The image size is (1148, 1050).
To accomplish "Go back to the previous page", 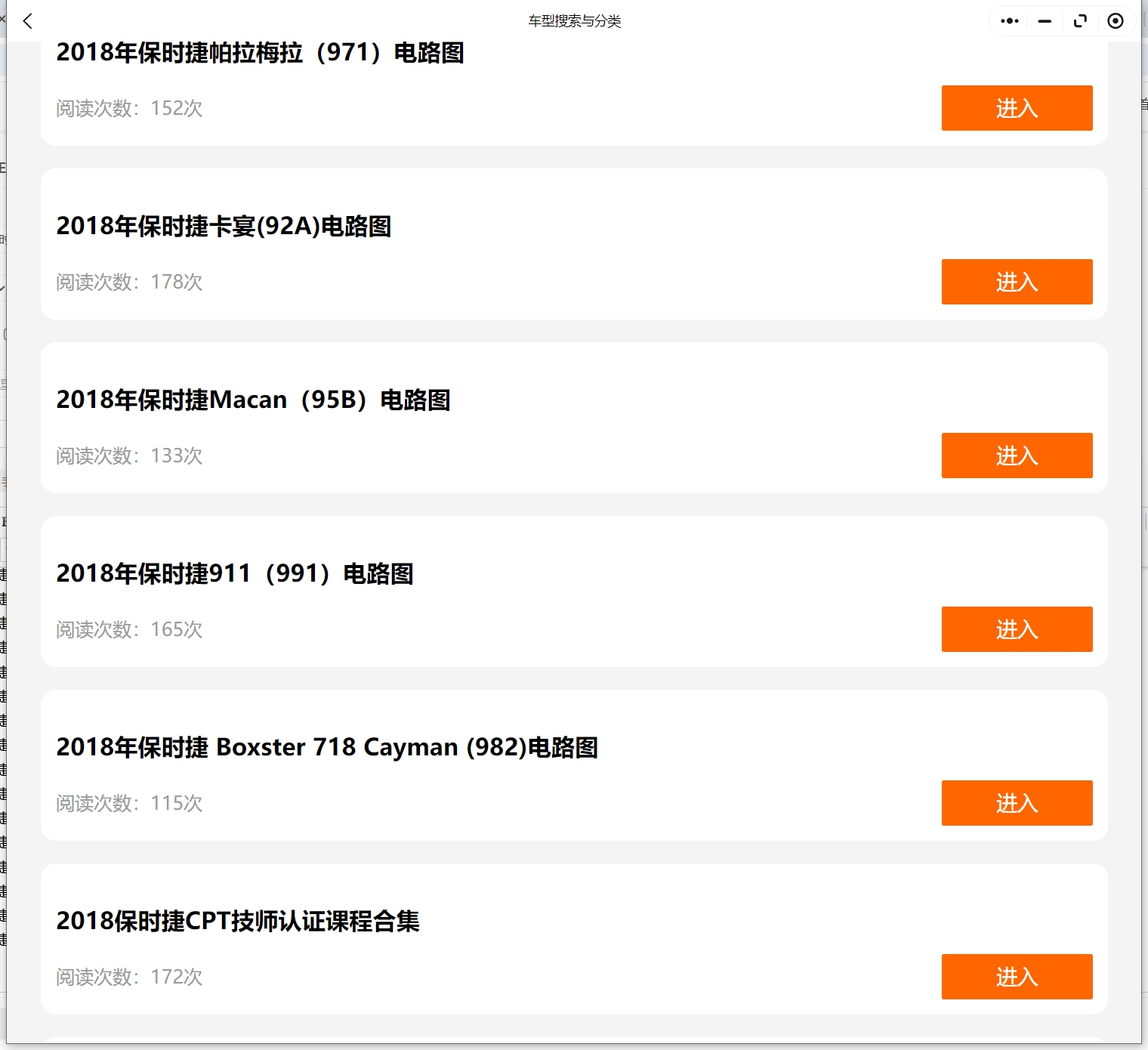I will [x=28, y=21].
